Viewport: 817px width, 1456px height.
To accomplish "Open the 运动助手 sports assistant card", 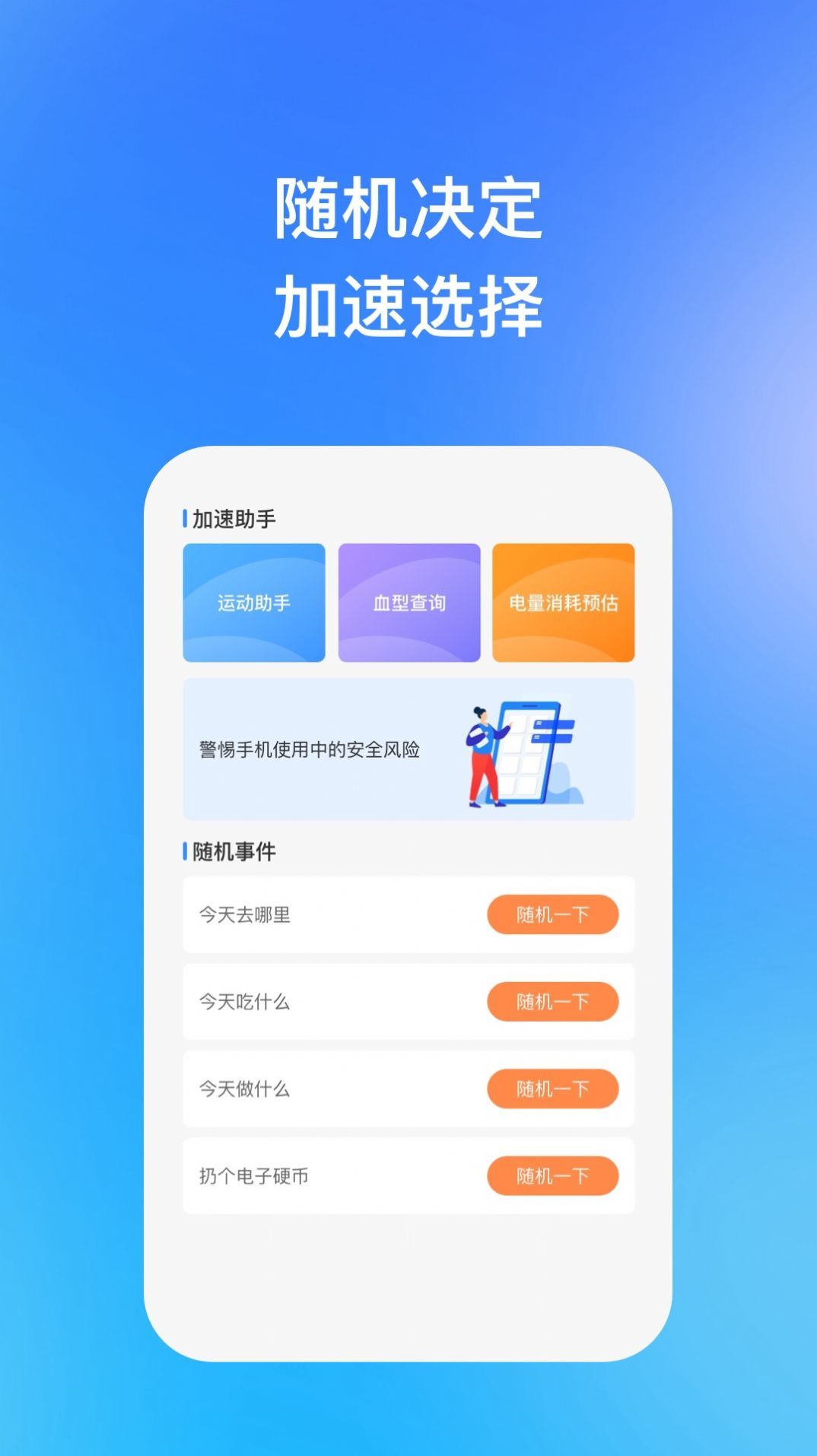I will (254, 603).
